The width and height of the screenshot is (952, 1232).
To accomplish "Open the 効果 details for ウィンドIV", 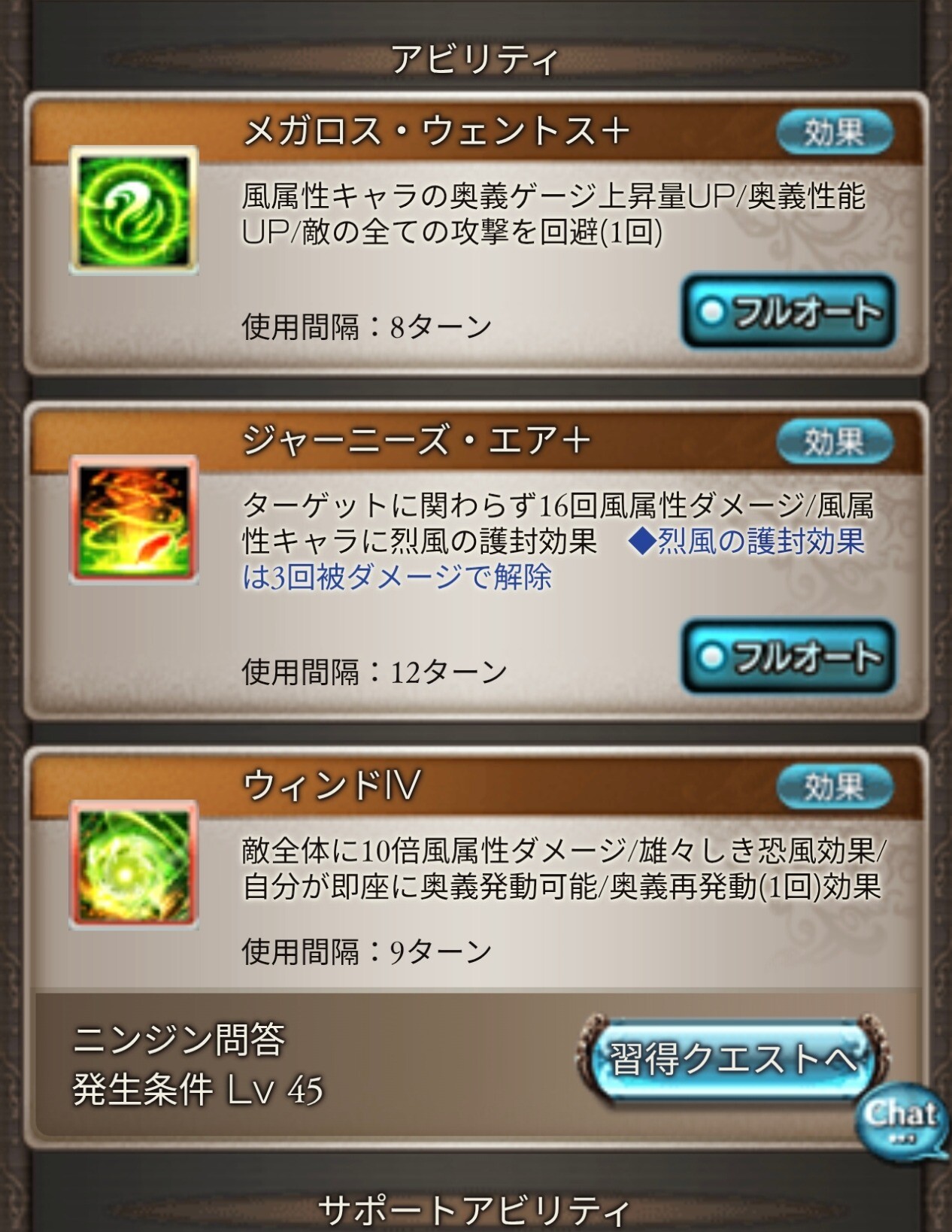I will [x=834, y=787].
